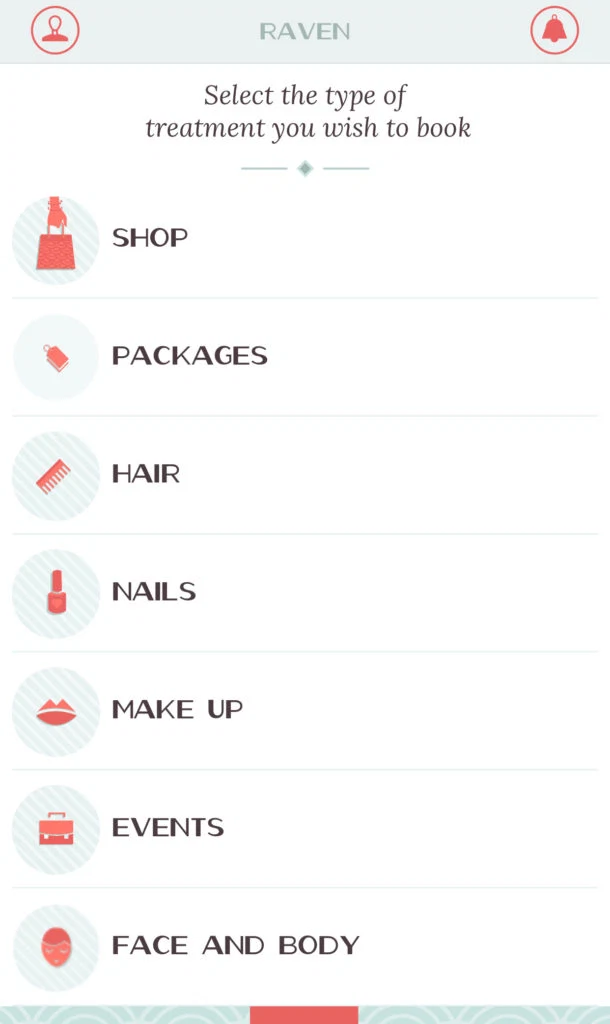Choose Face and Body treatments
The image size is (610, 1024).
coord(235,946)
